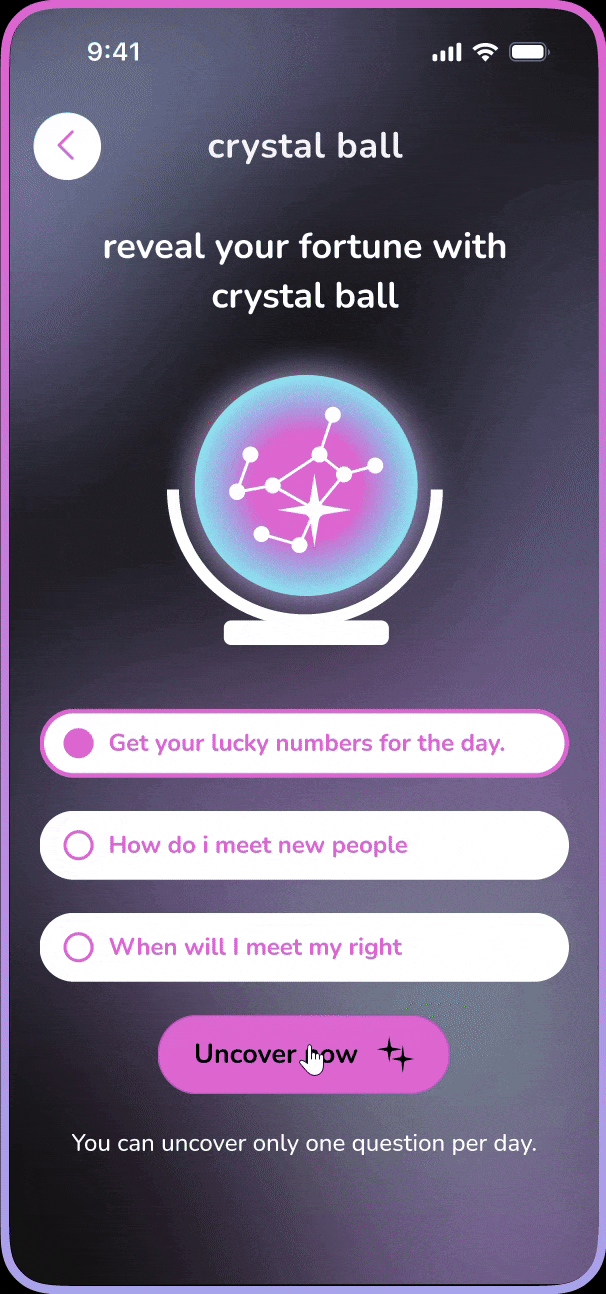Go back using the arrow button
The width and height of the screenshot is (606, 1294).
coord(67,146)
